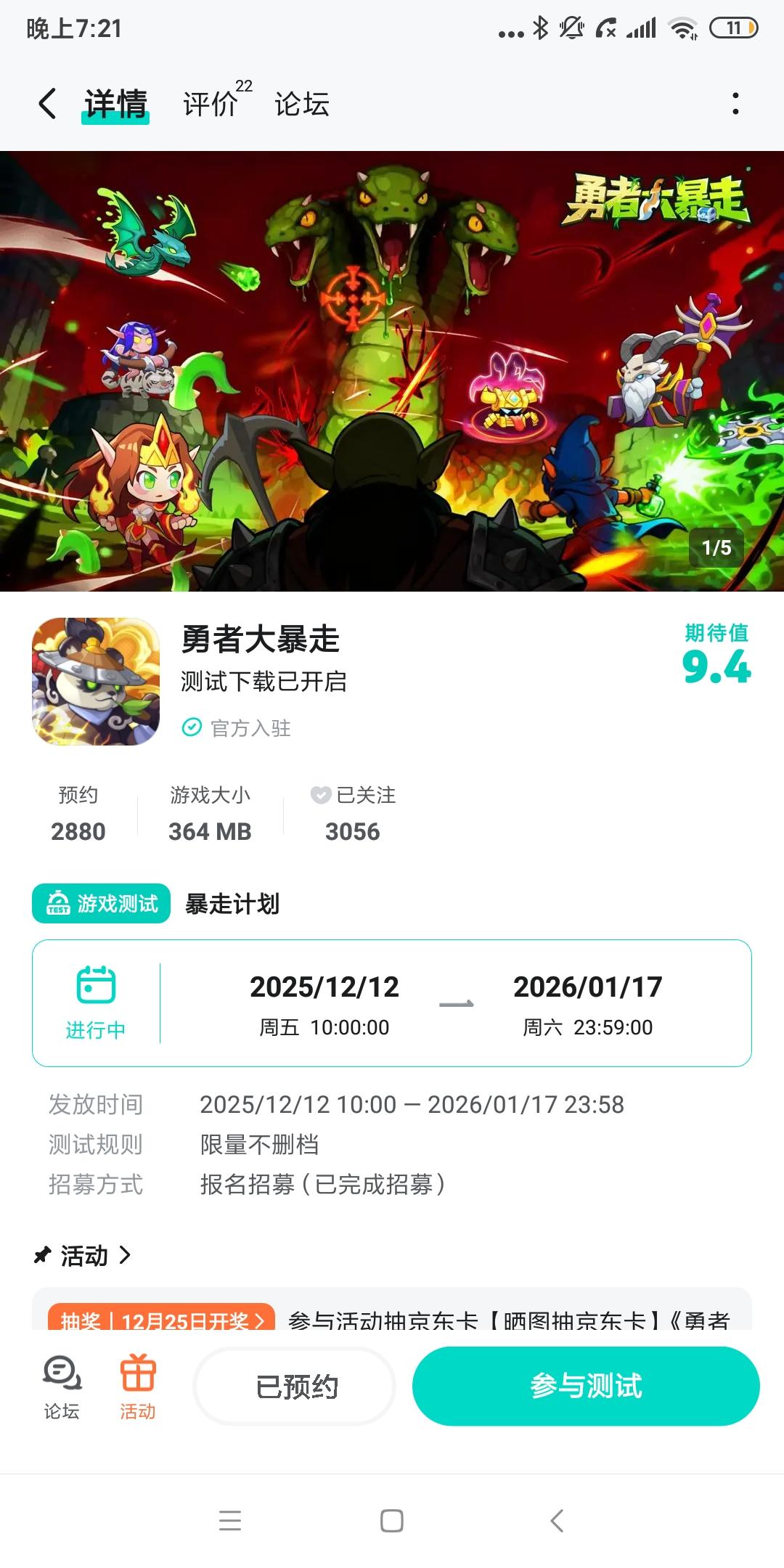Tap the 1/5 banner page indicator
Screen dimensions: 784x1568
tap(716, 547)
